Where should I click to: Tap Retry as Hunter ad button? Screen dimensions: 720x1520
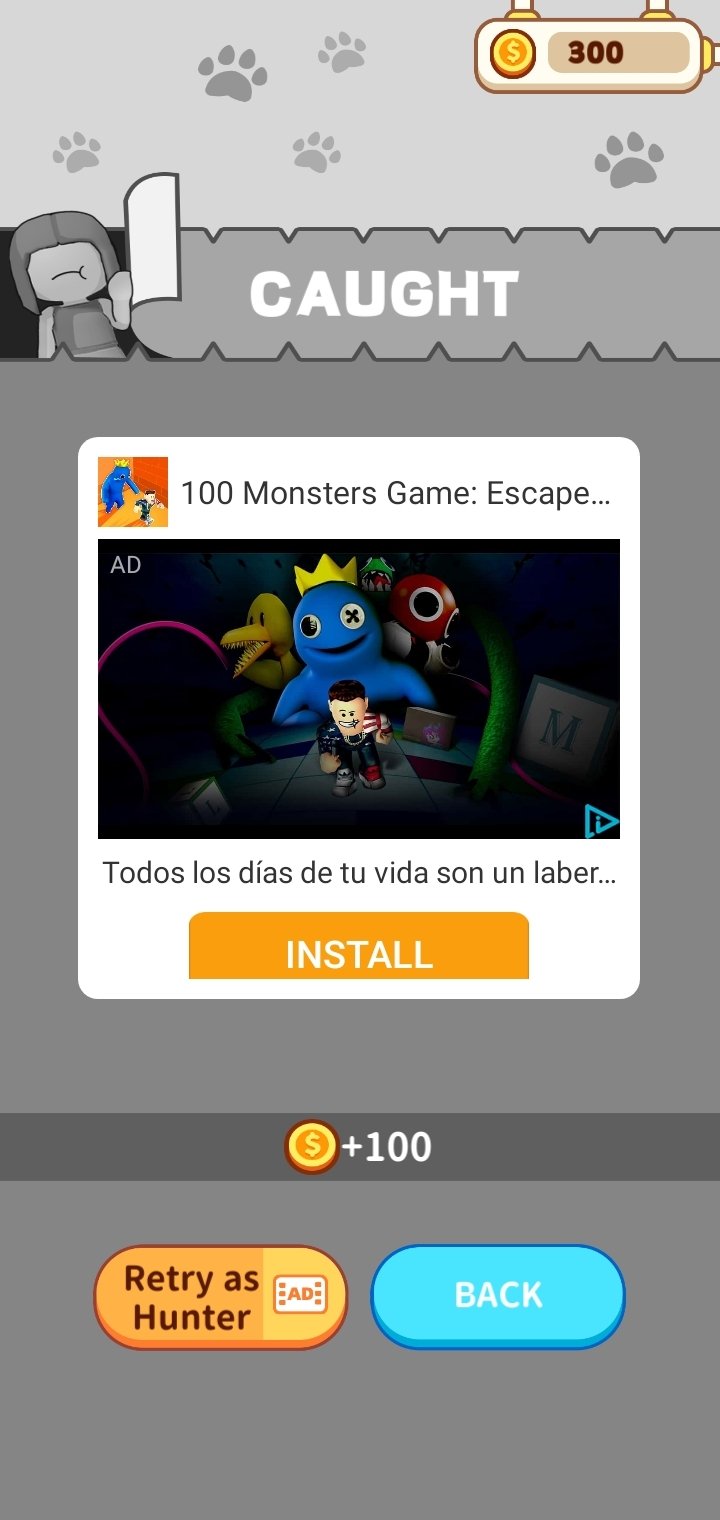[220, 1297]
